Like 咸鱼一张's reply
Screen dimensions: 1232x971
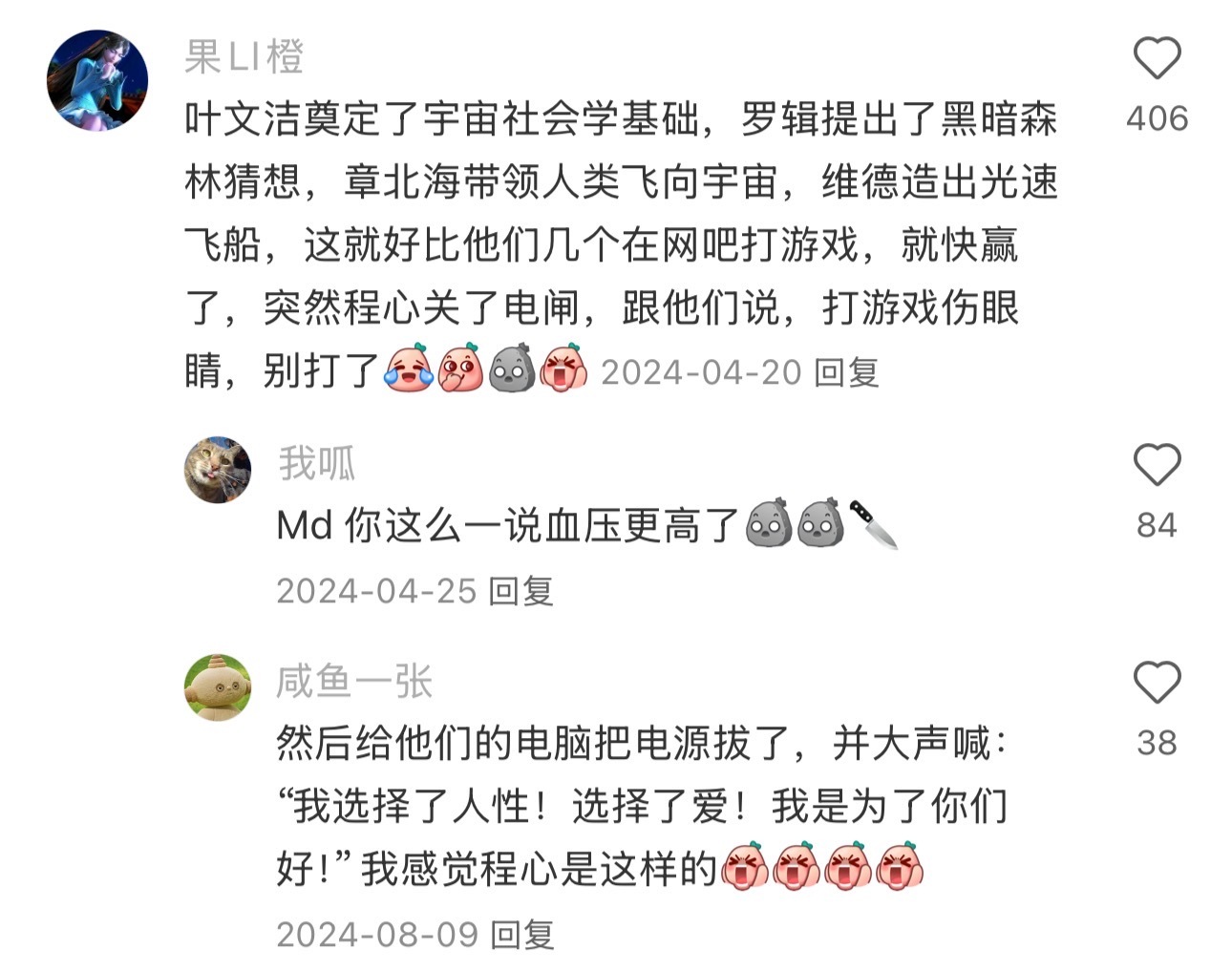click(1157, 684)
